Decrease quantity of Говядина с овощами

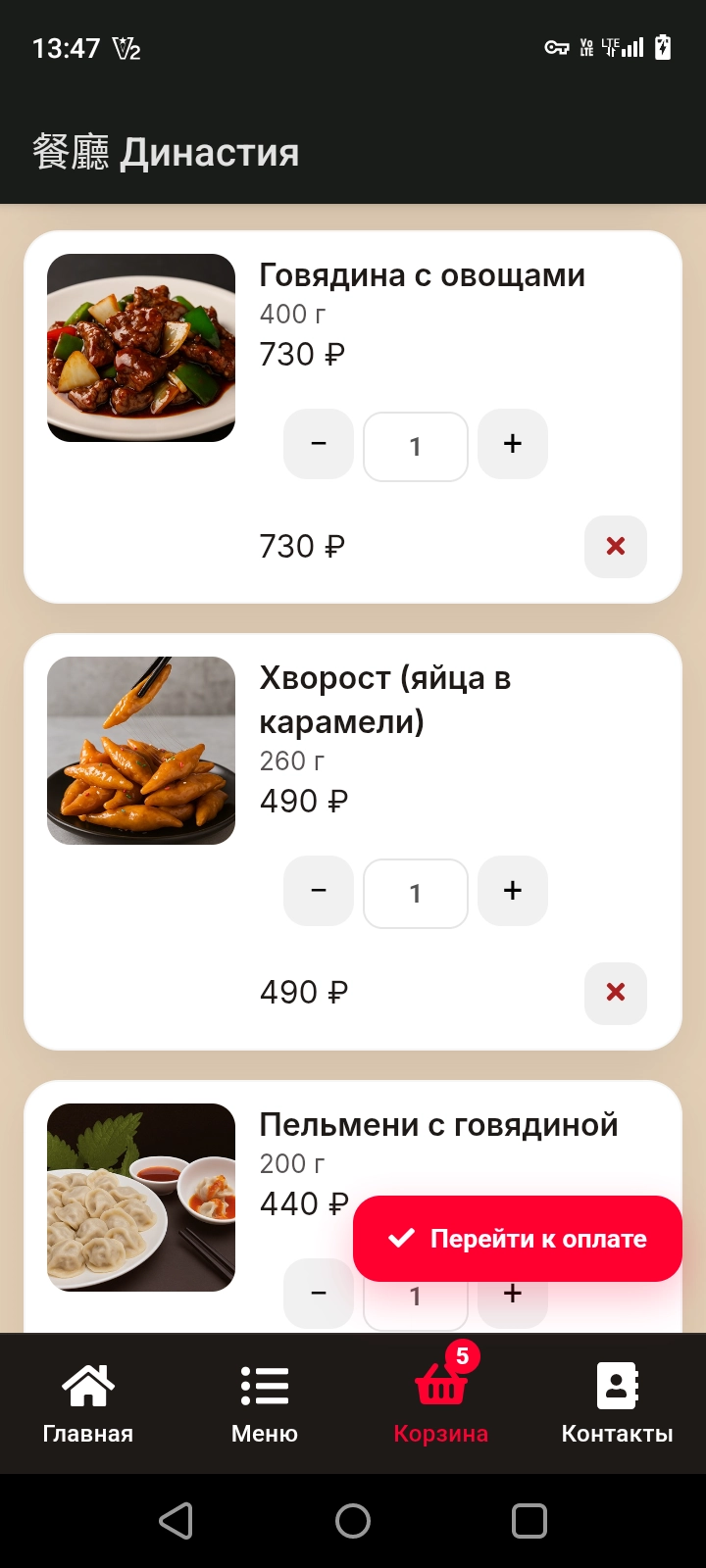319,444
